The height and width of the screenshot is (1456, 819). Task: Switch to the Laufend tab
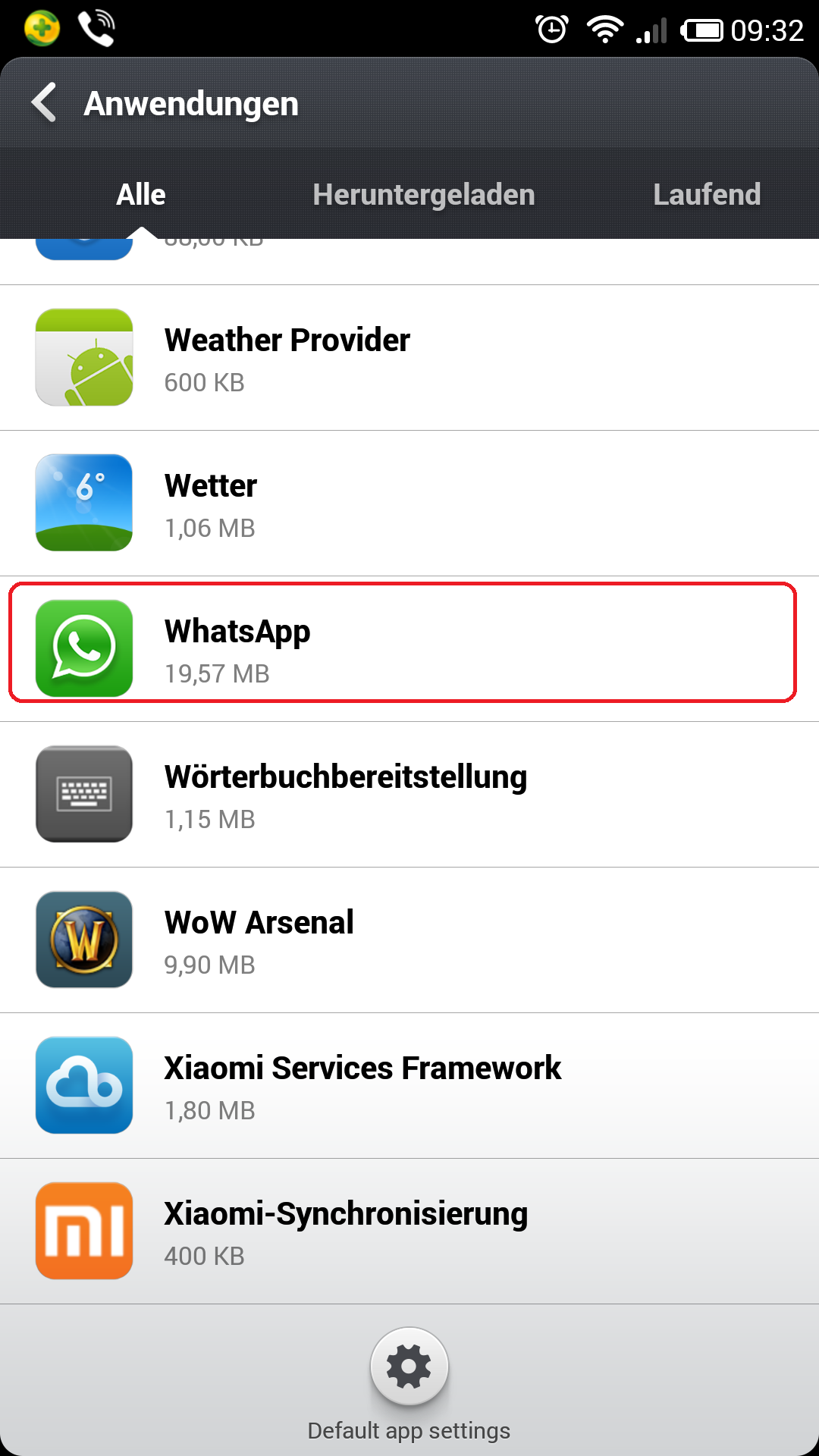tap(707, 194)
